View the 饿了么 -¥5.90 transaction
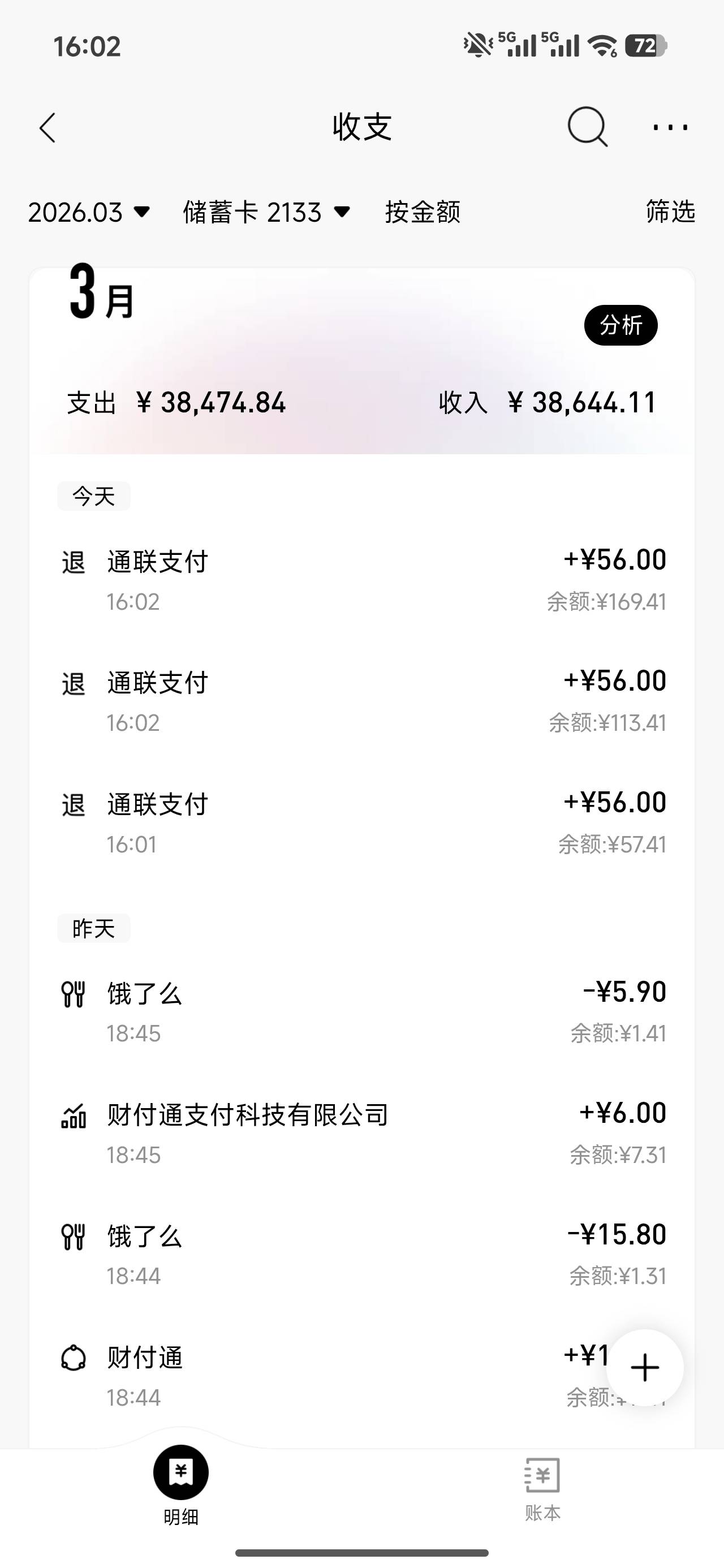The width and height of the screenshot is (724, 1568). (x=361, y=1011)
